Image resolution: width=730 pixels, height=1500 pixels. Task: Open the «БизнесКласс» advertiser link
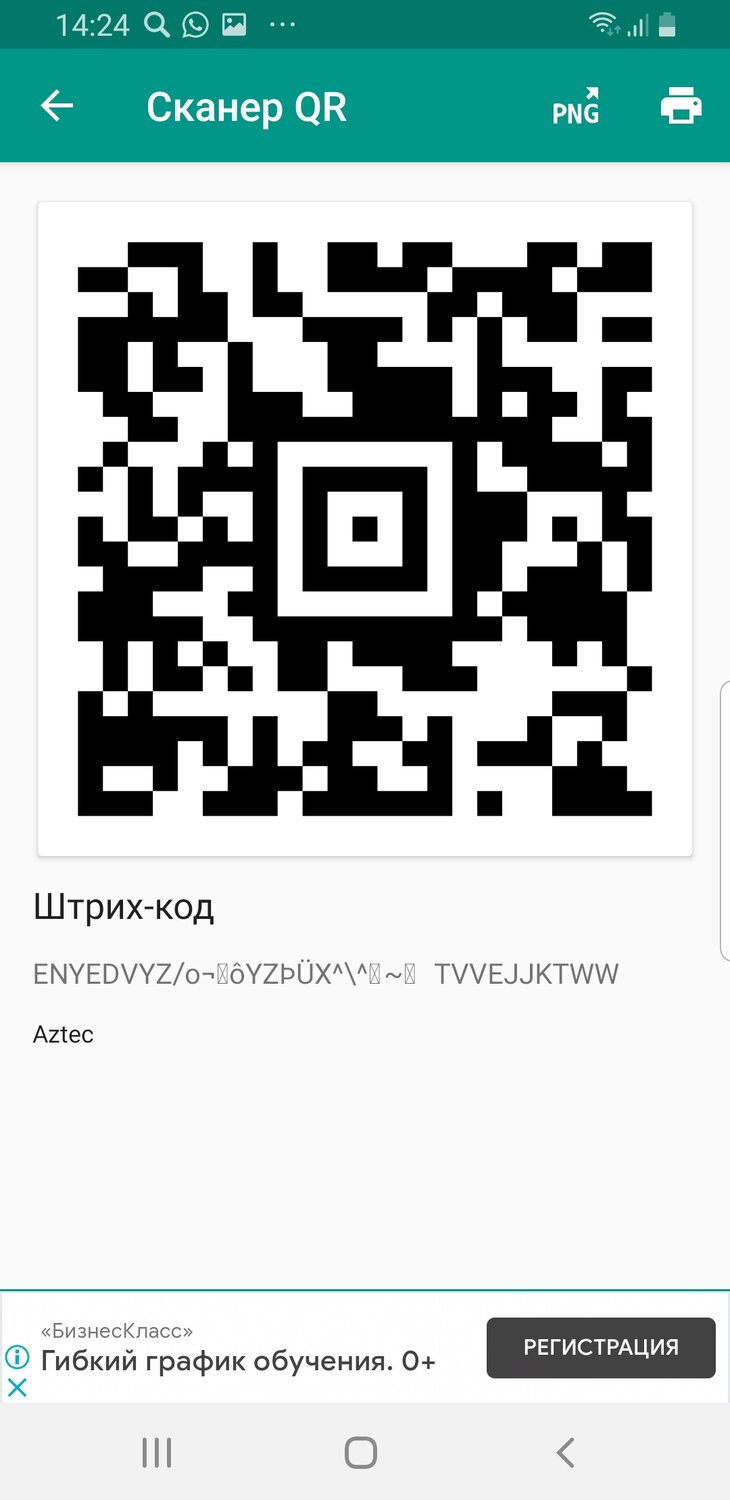point(115,1330)
